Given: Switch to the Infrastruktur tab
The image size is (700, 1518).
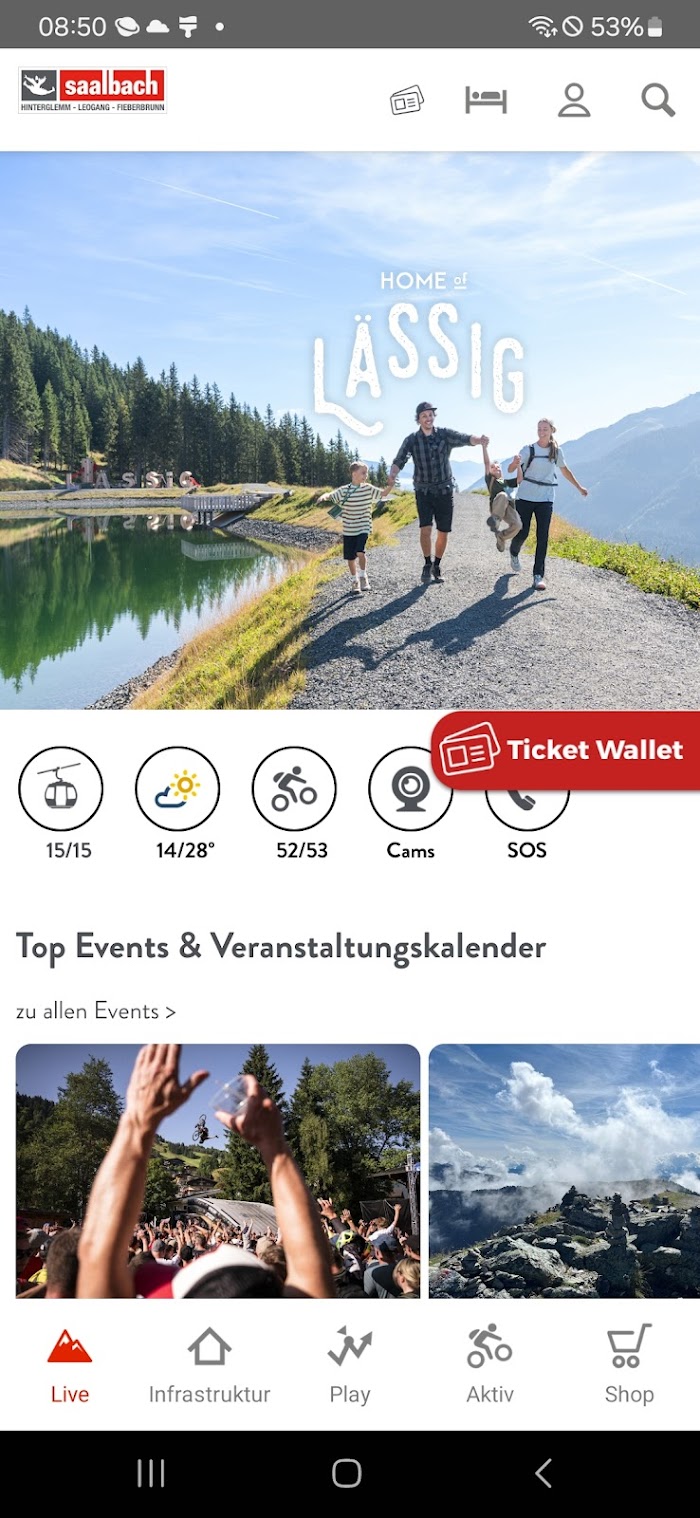Looking at the screenshot, I should (x=209, y=1365).
